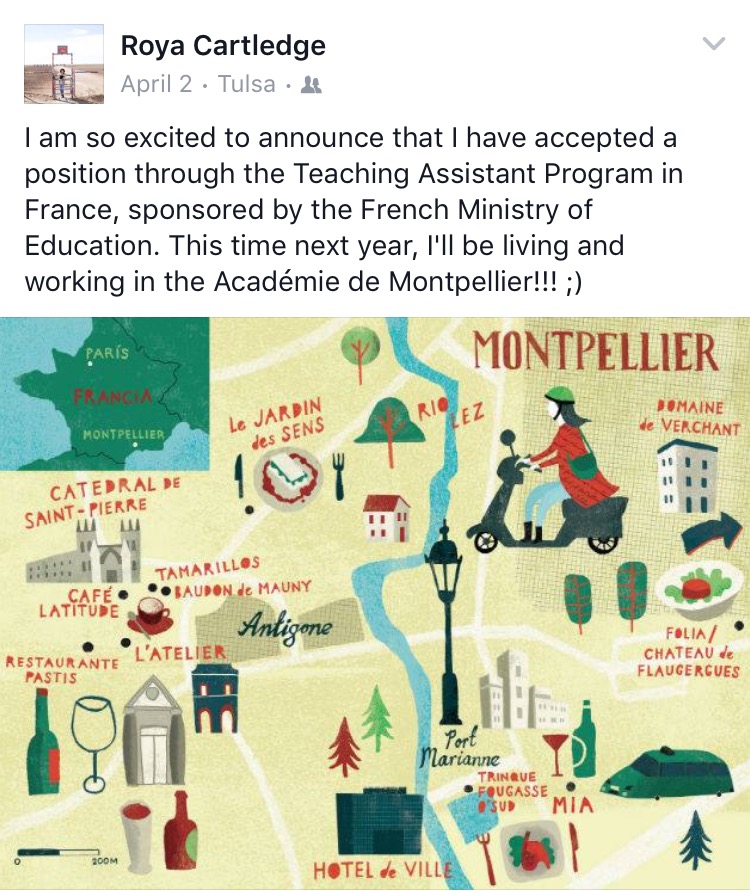Open Roya Cartledge's profile picture
The height and width of the screenshot is (892, 750).
pos(63,64)
